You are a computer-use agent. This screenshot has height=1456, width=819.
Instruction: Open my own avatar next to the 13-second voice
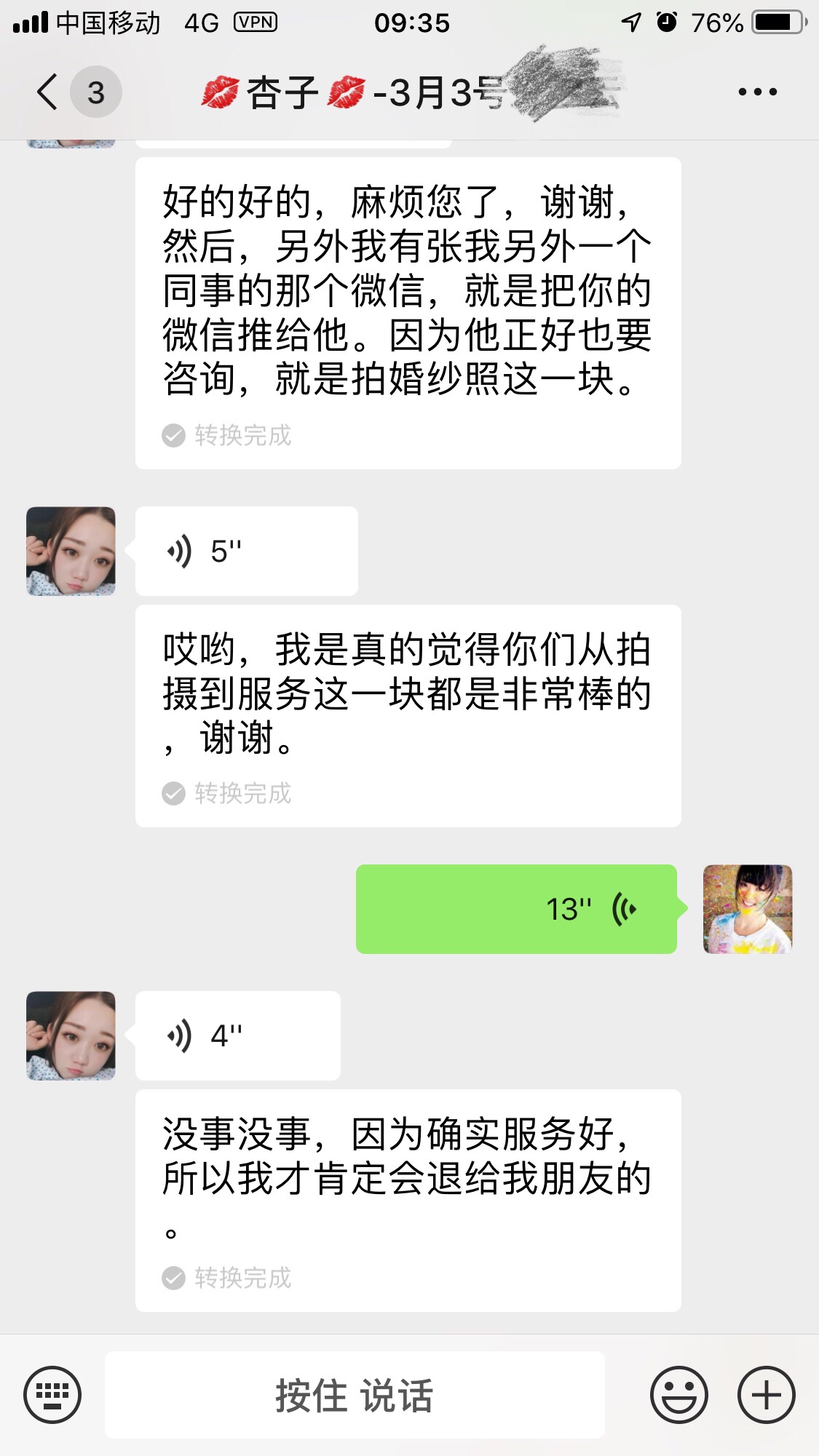coord(748,909)
